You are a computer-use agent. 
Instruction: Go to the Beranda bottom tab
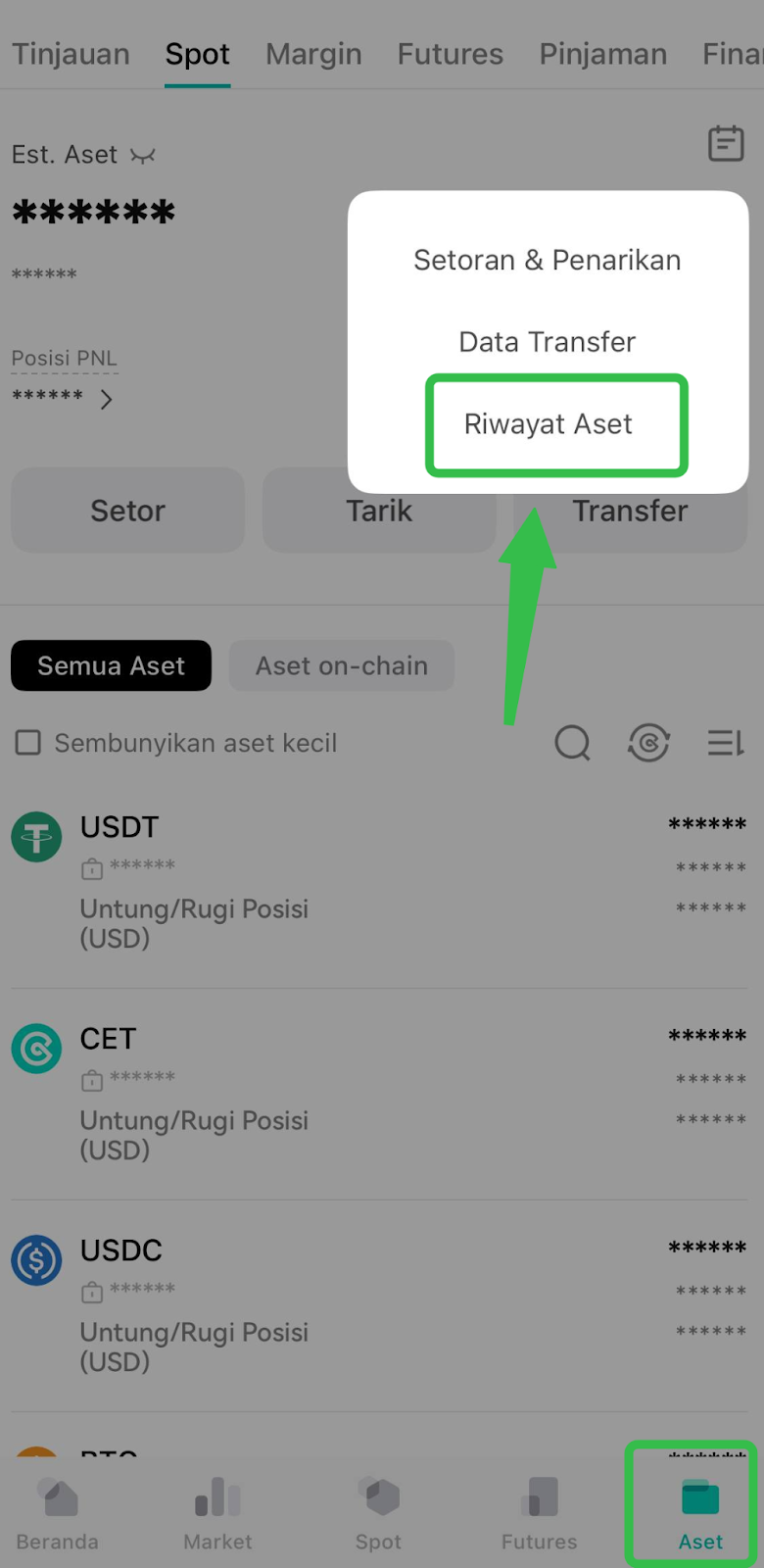pos(58,1515)
